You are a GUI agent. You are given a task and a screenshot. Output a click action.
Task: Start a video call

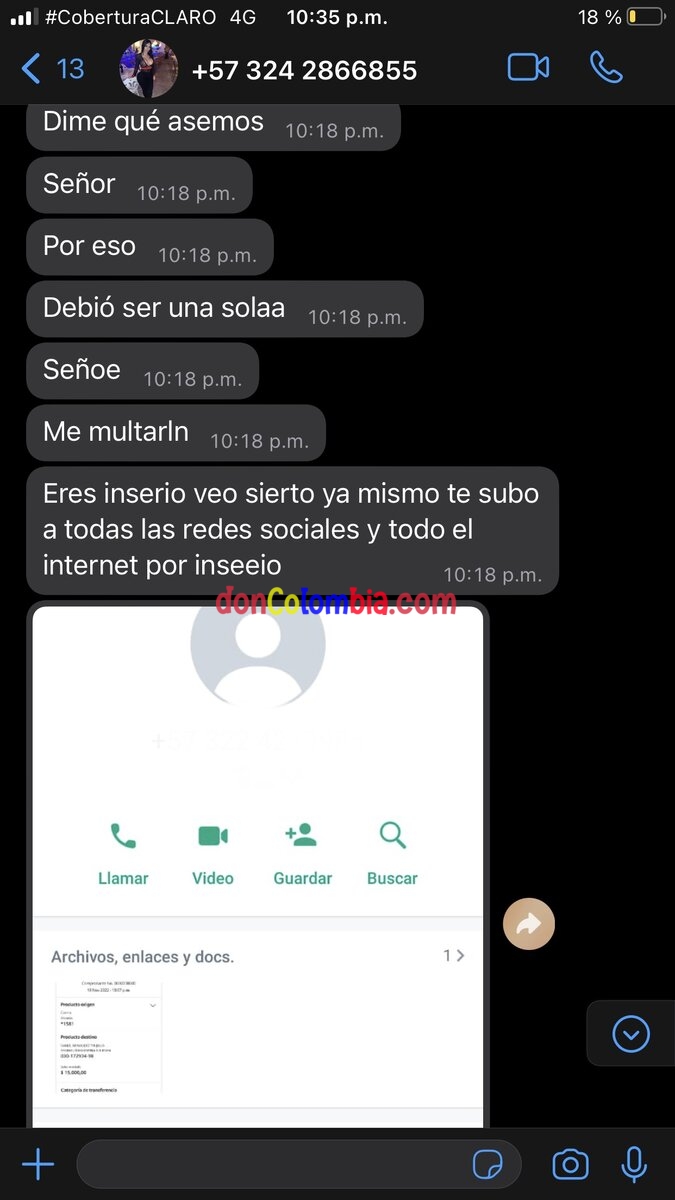click(x=528, y=68)
